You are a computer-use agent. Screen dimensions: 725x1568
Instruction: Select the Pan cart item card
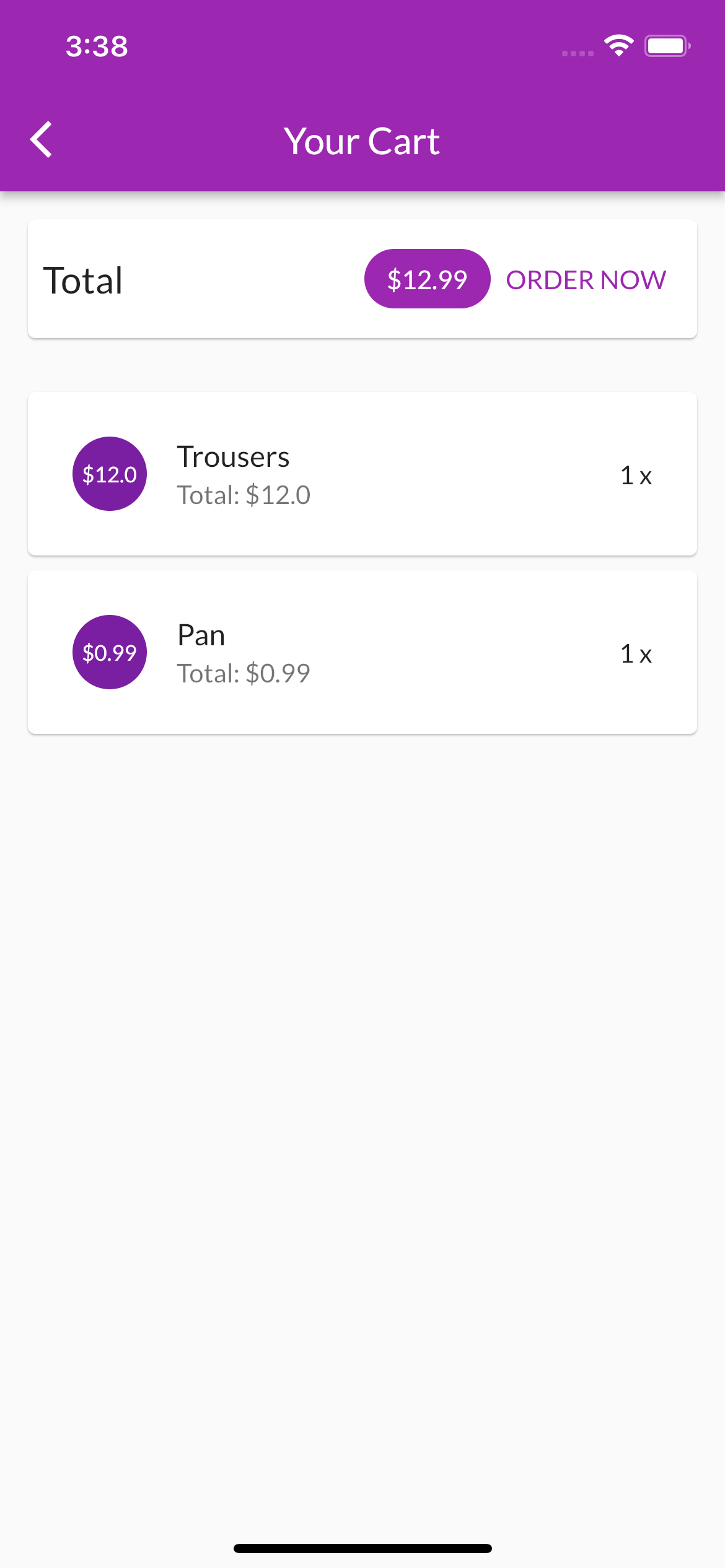(x=362, y=651)
